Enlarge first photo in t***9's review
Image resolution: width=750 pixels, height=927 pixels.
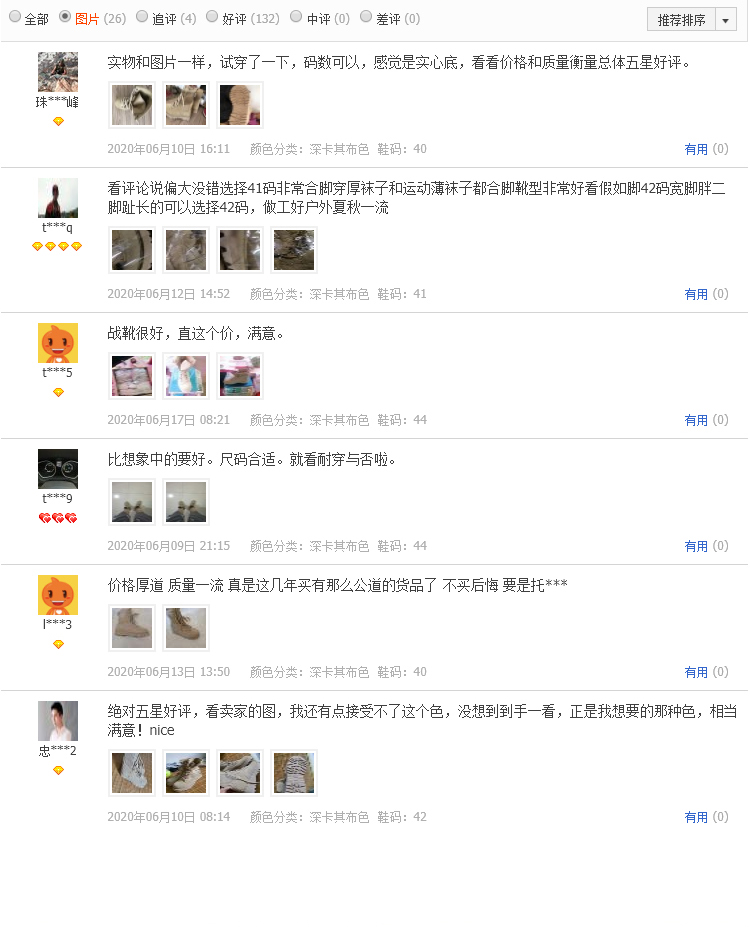[132, 502]
